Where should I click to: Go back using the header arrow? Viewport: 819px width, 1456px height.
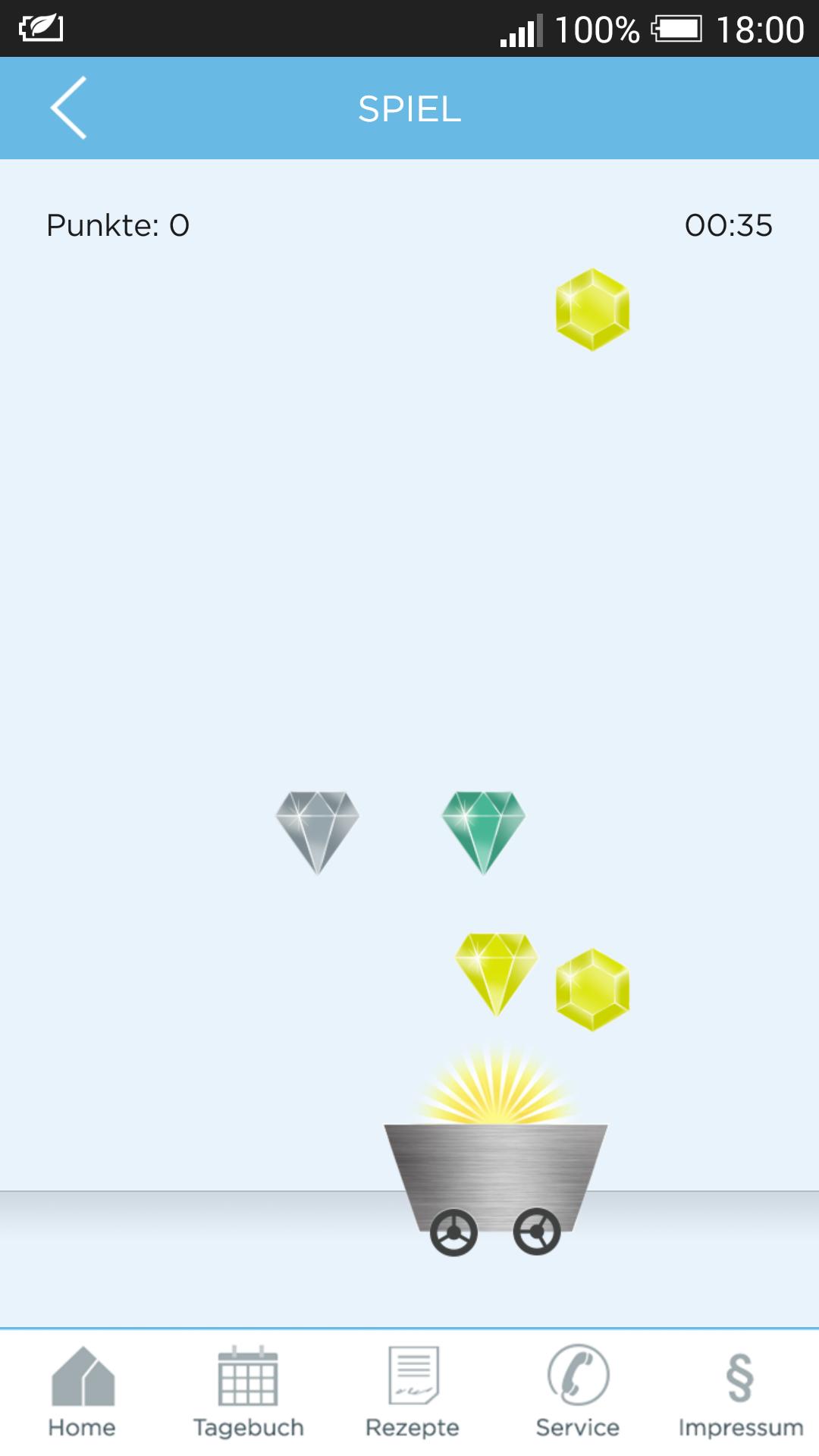(x=68, y=108)
